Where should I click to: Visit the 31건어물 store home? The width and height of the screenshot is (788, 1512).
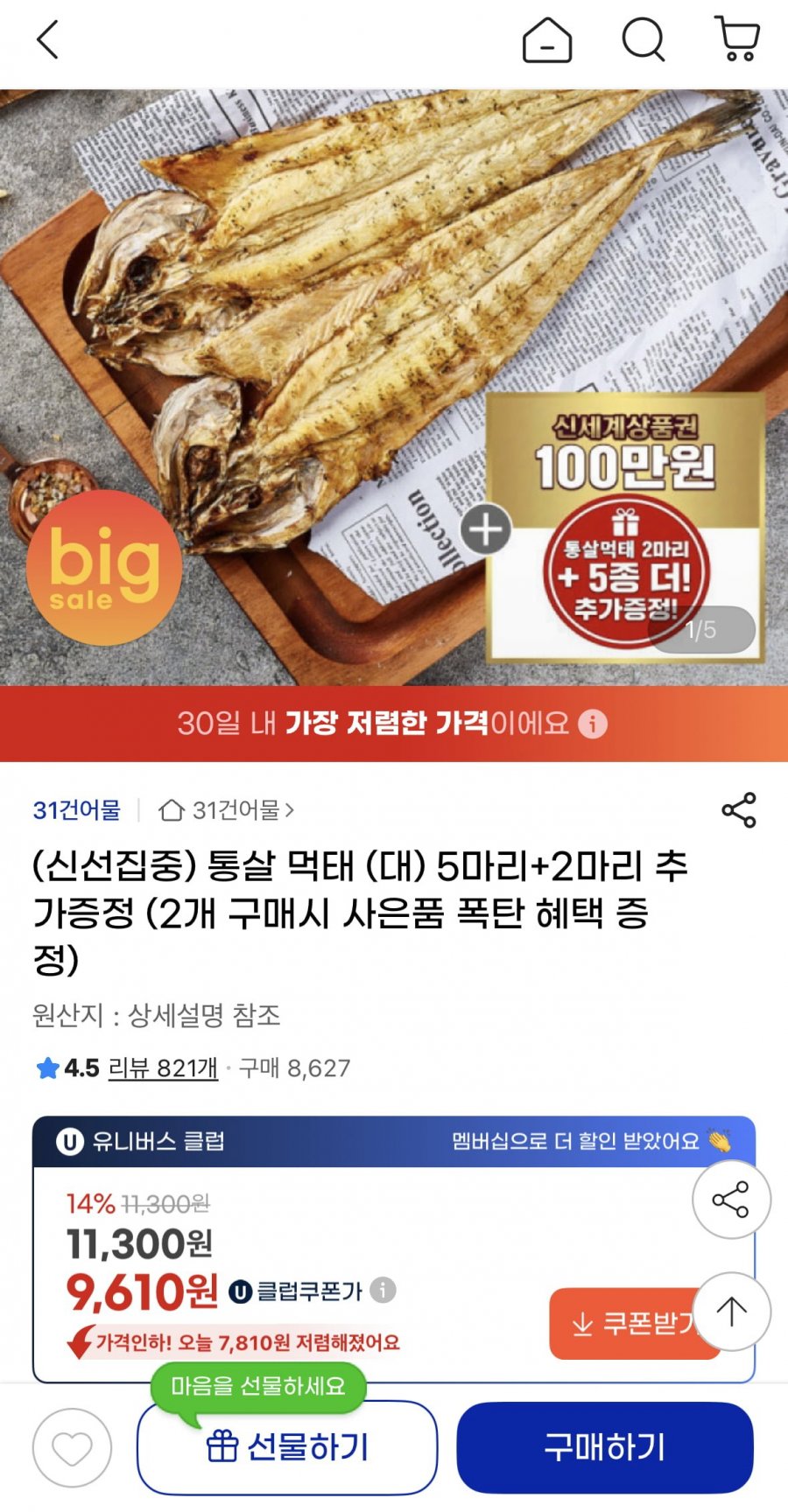click(226, 810)
